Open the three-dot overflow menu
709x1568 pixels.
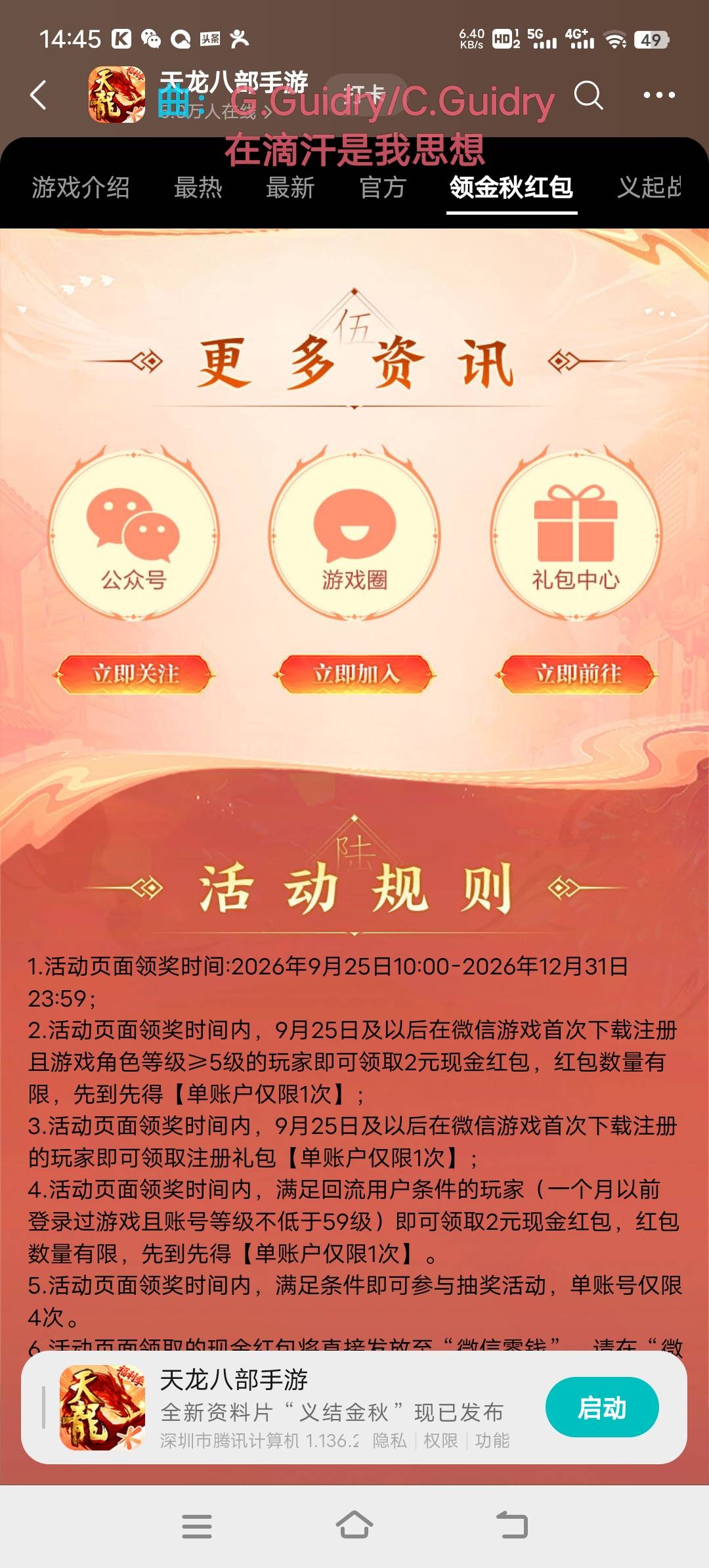658,95
